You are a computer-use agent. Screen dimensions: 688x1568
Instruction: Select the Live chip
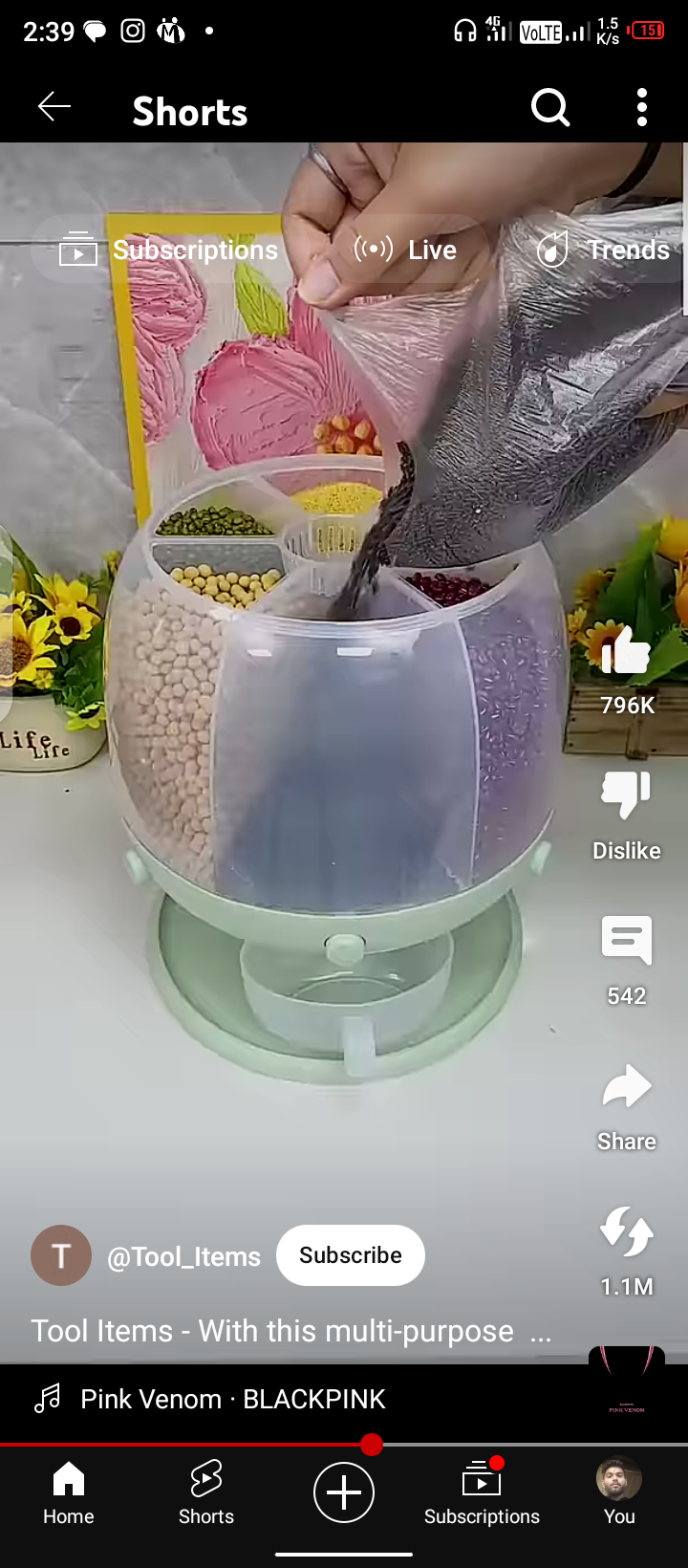405,250
